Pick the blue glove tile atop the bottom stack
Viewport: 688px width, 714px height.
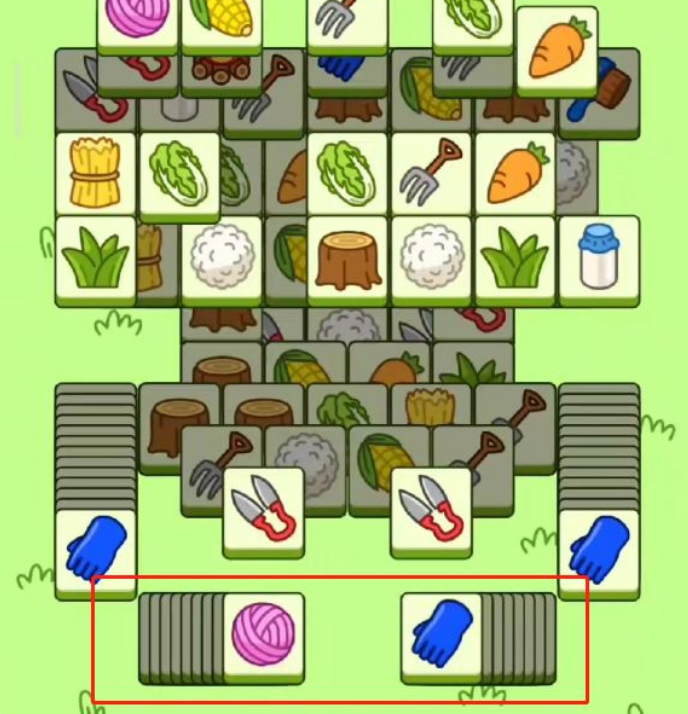click(x=441, y=633)
